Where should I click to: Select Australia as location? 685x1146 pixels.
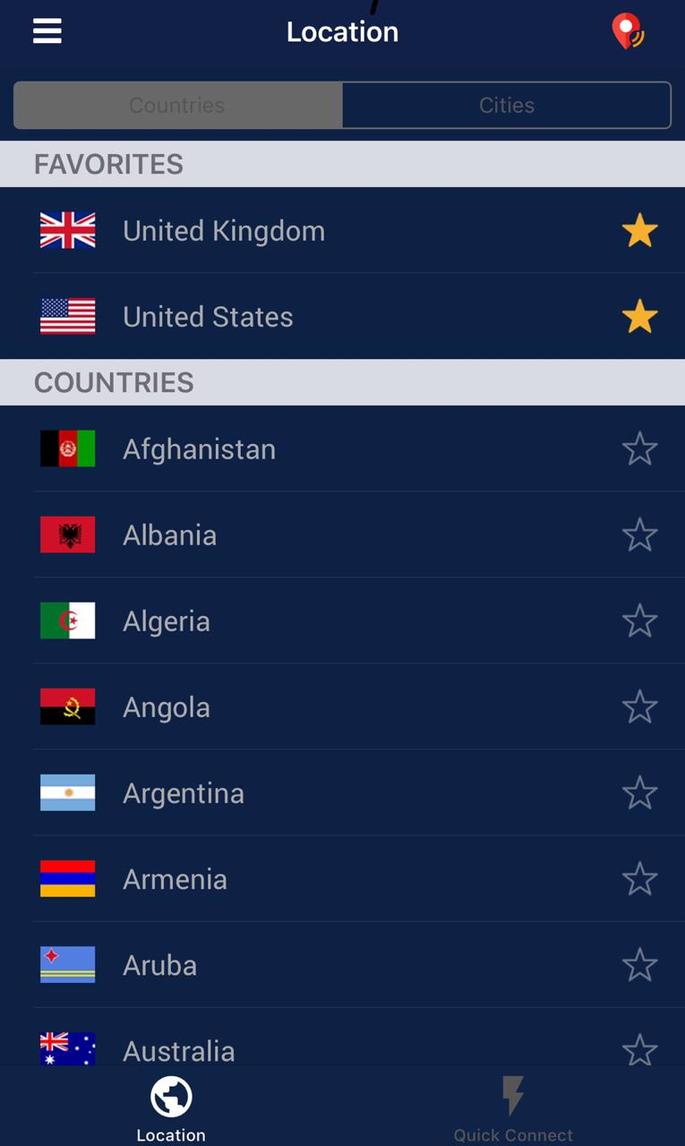pyautogui.click(x=342, y=1038)
